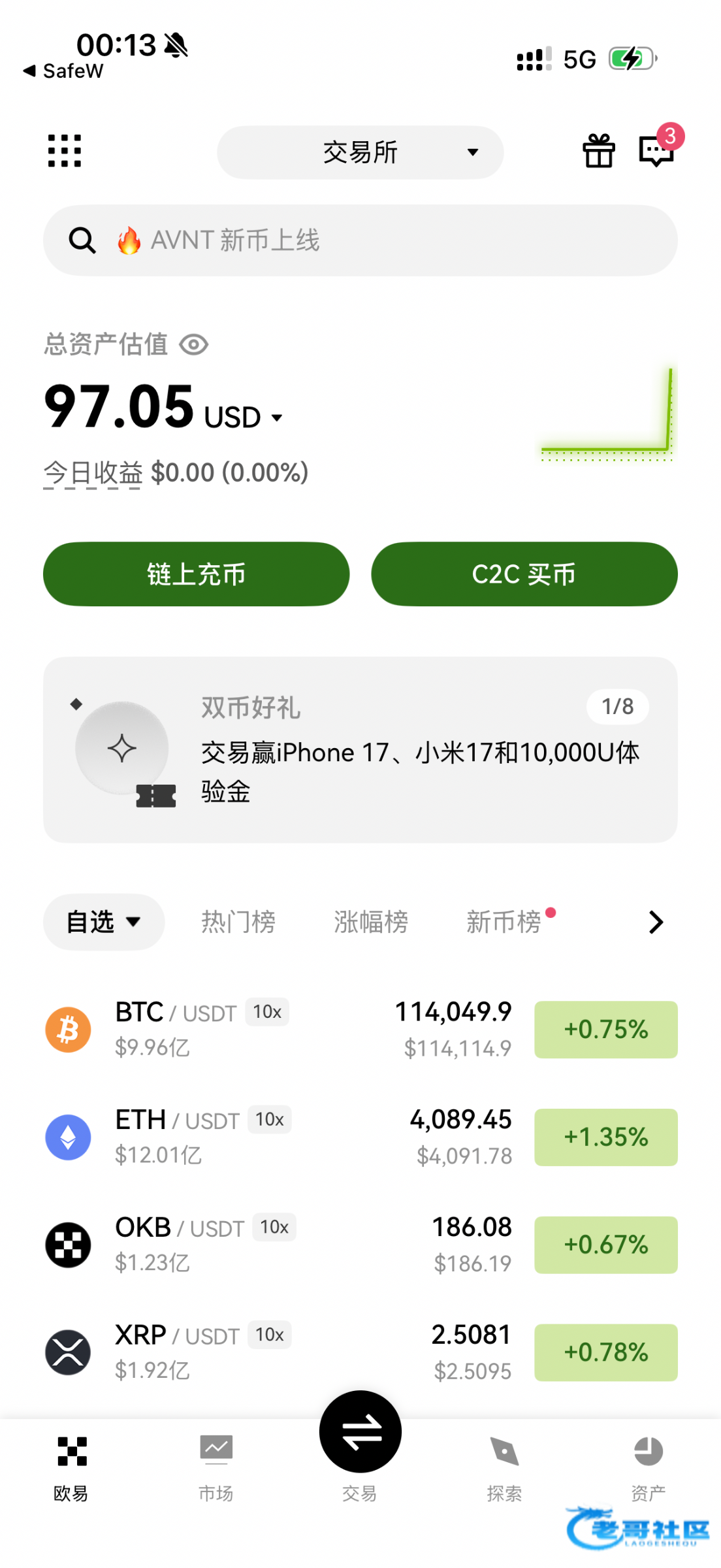Open the 双币好礼 promotion card
This screenshot has height=1568, width=721.
[360, 749]
